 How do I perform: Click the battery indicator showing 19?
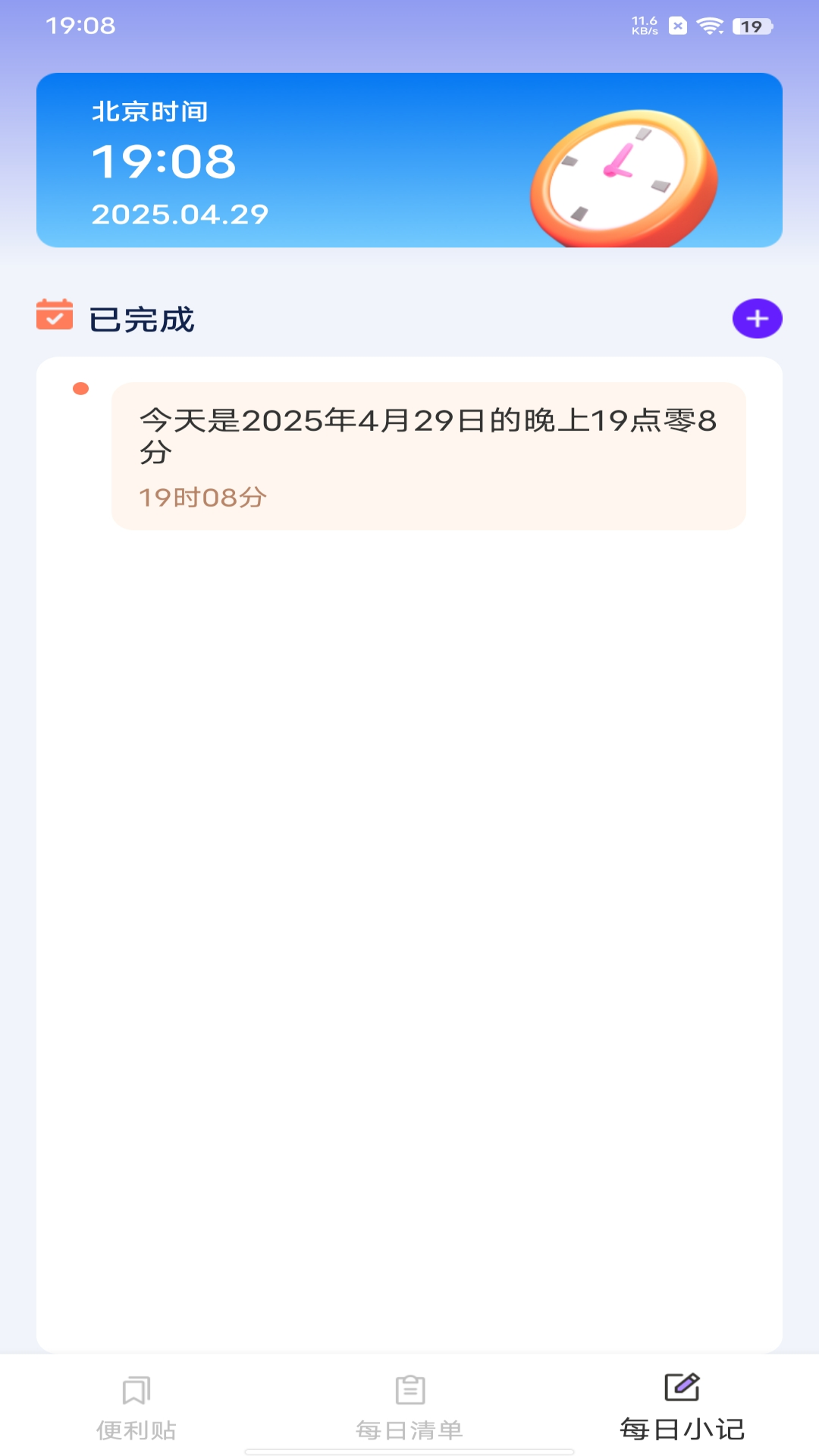749,27
